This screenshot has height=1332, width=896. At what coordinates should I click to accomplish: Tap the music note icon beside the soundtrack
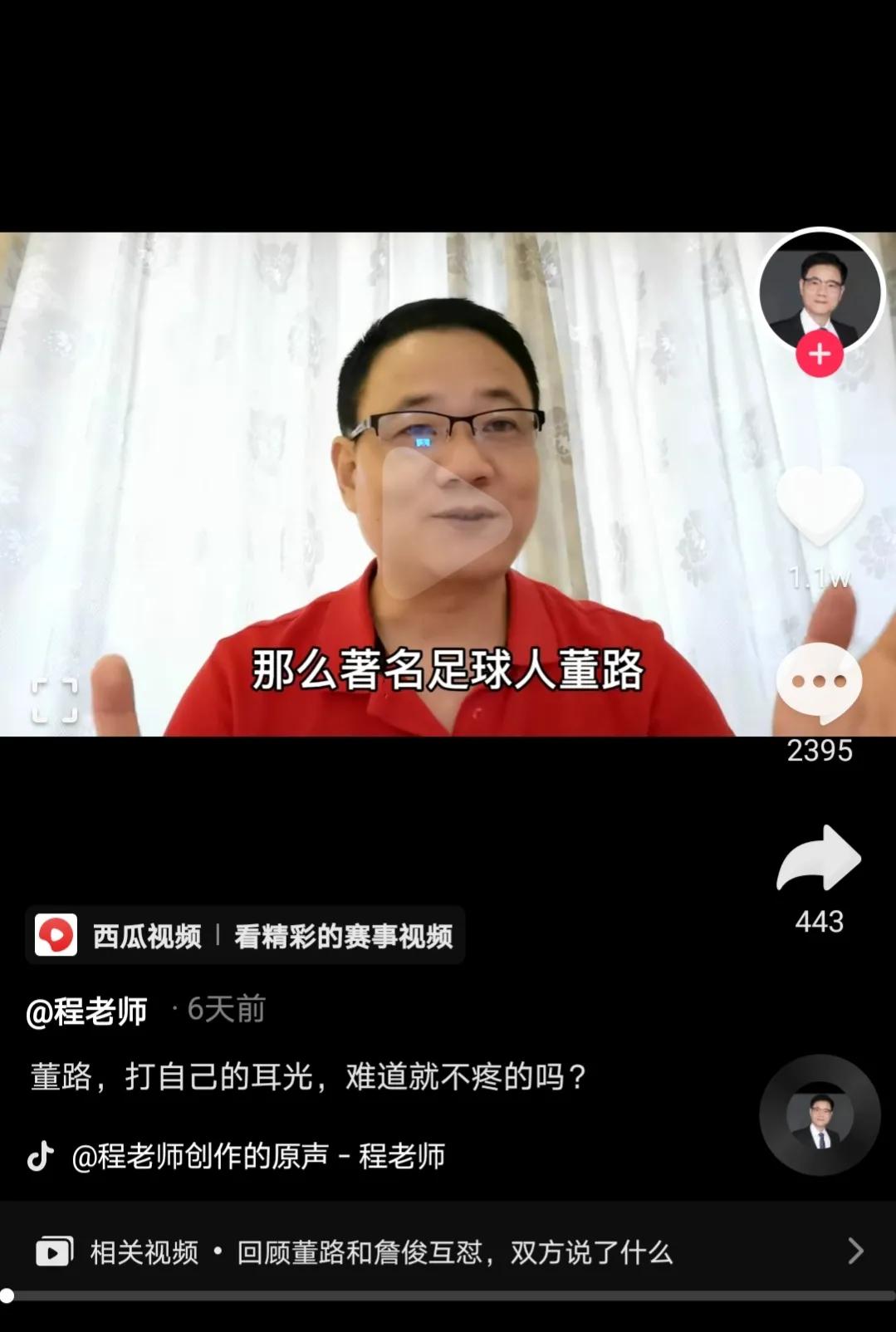[x=39, y=1154]
